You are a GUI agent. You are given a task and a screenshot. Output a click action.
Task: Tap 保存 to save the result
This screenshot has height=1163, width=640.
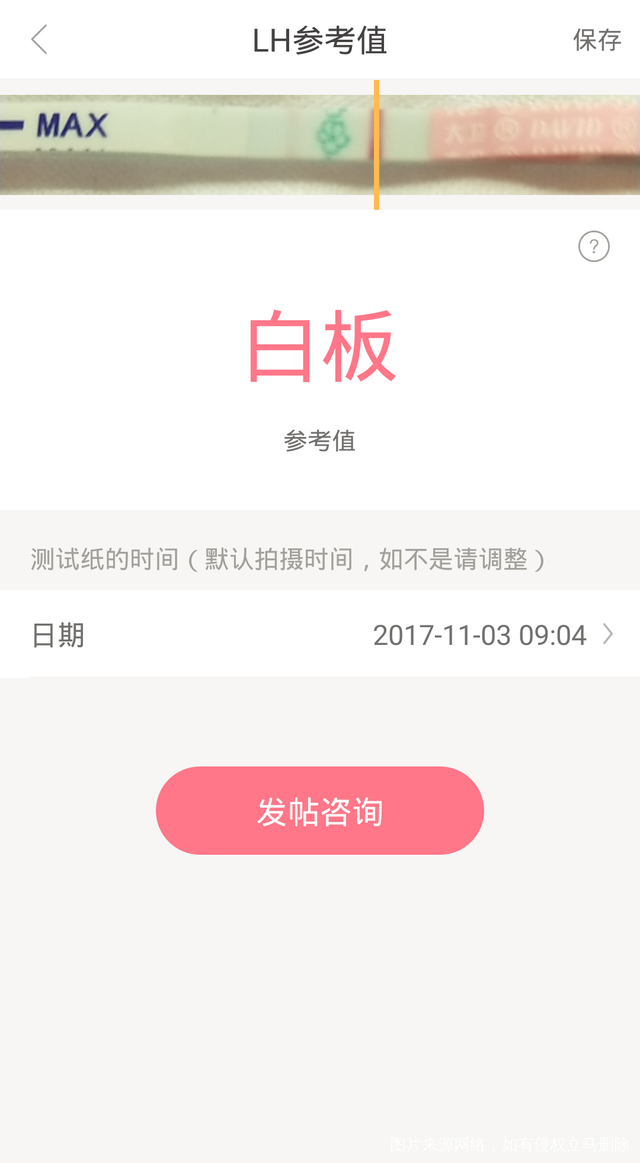pos(596,40)
